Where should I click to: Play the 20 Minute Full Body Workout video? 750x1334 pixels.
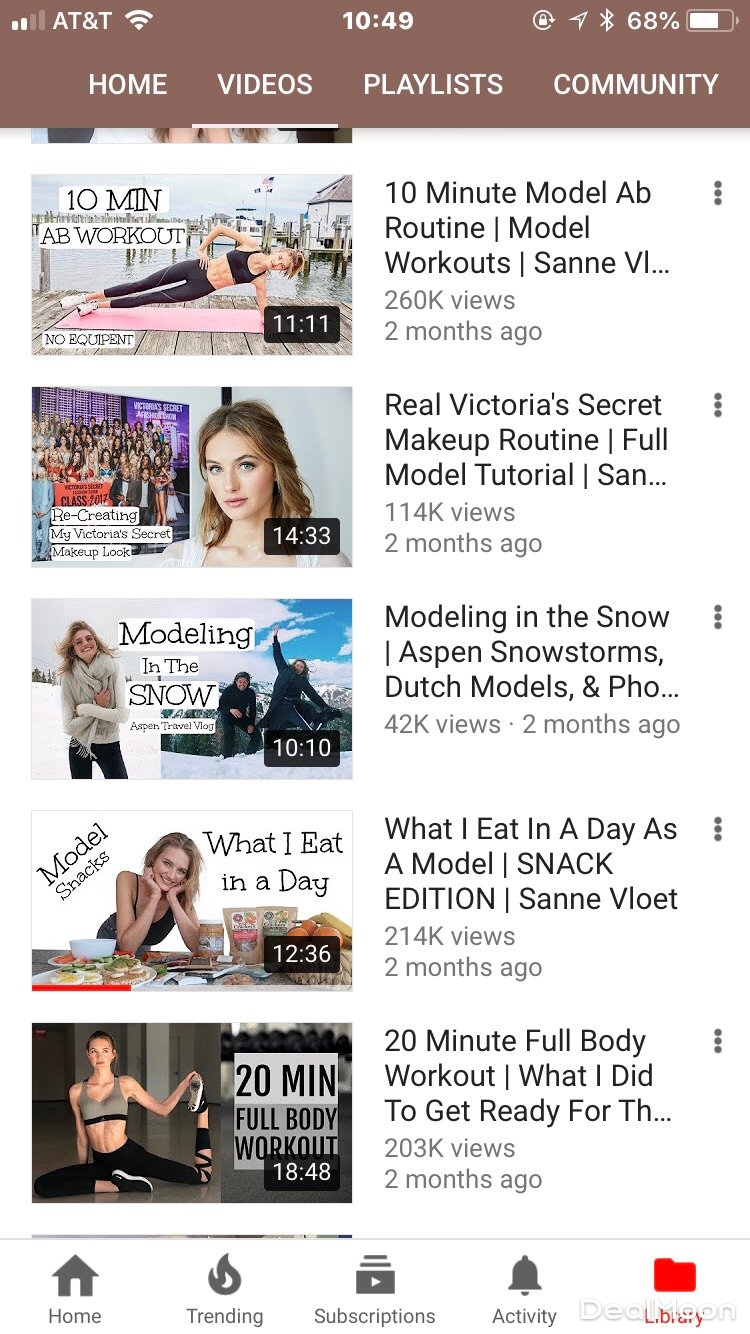click(x=192, y=1113)
